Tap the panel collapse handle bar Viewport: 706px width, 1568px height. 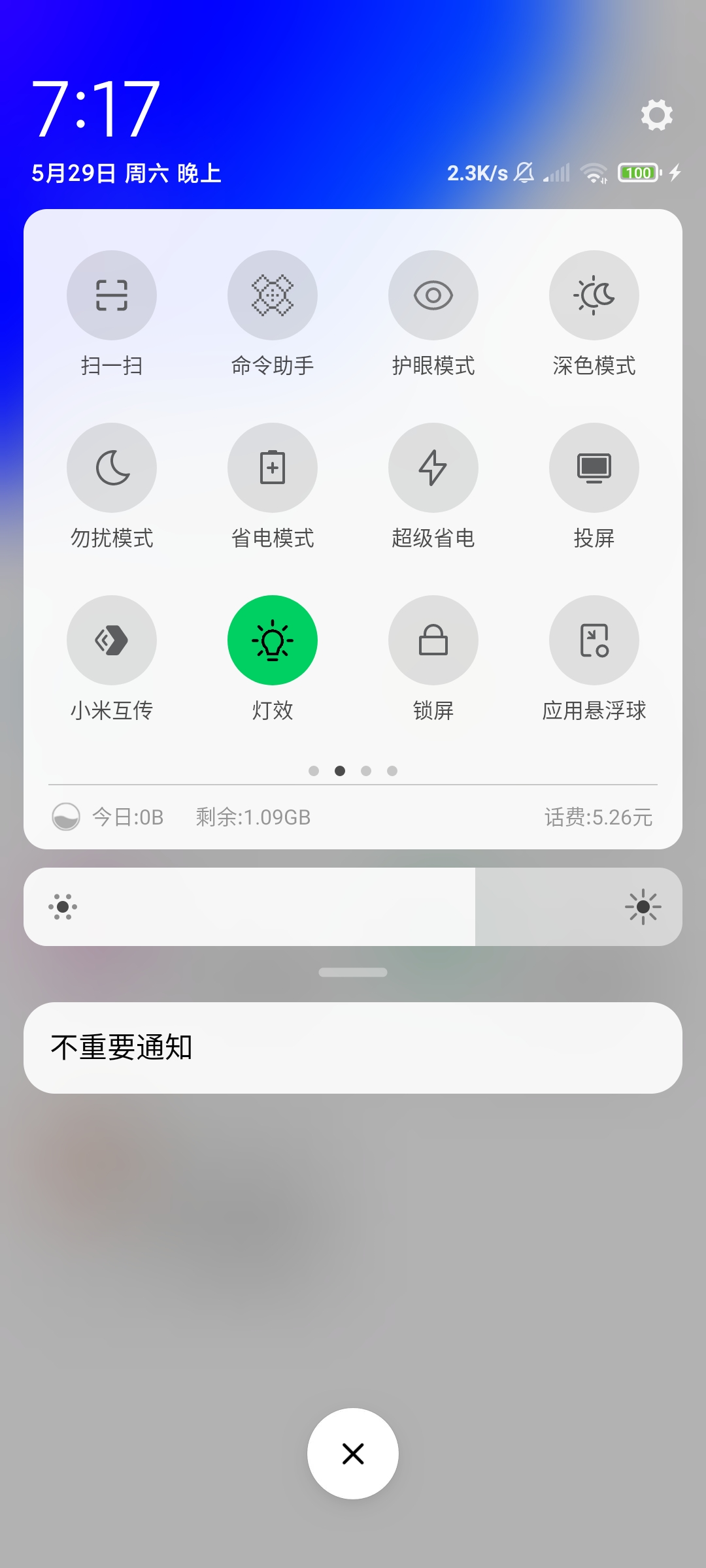tap(353, 972)
